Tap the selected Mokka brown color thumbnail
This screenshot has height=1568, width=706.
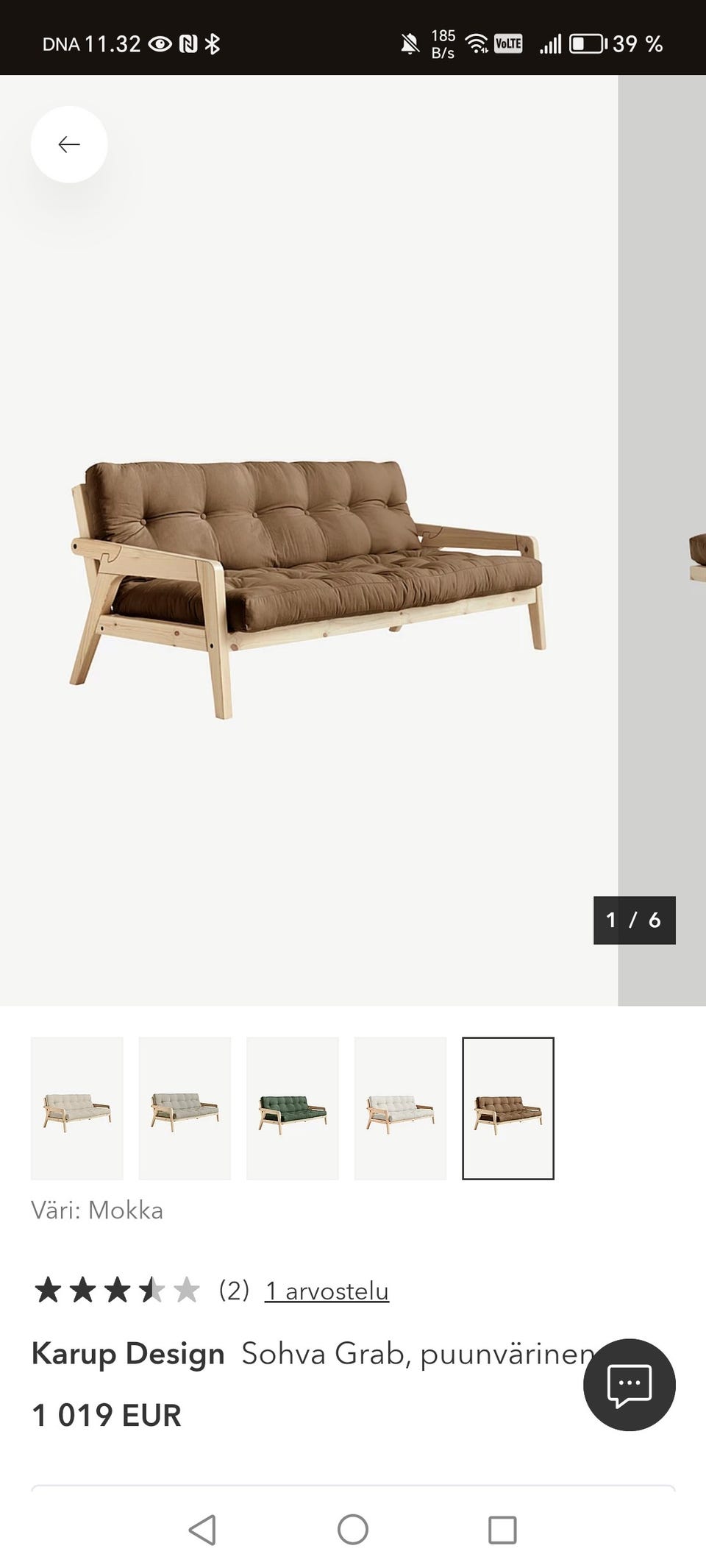(x=508, y=1108)
